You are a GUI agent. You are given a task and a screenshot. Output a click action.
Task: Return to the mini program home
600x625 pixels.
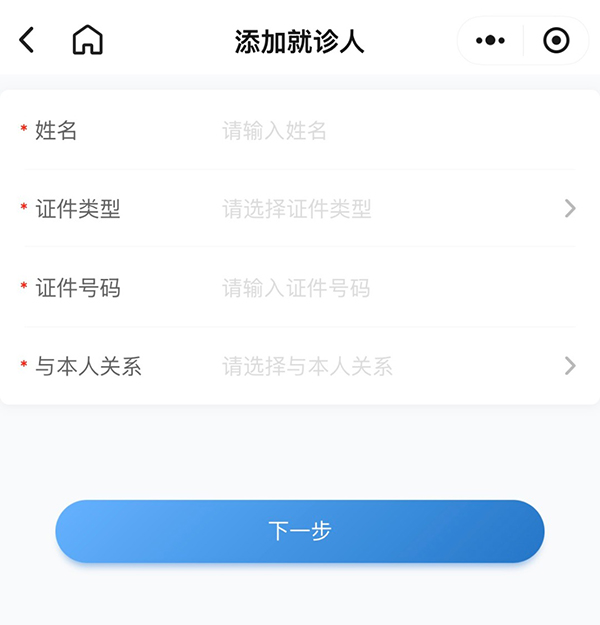88,40
